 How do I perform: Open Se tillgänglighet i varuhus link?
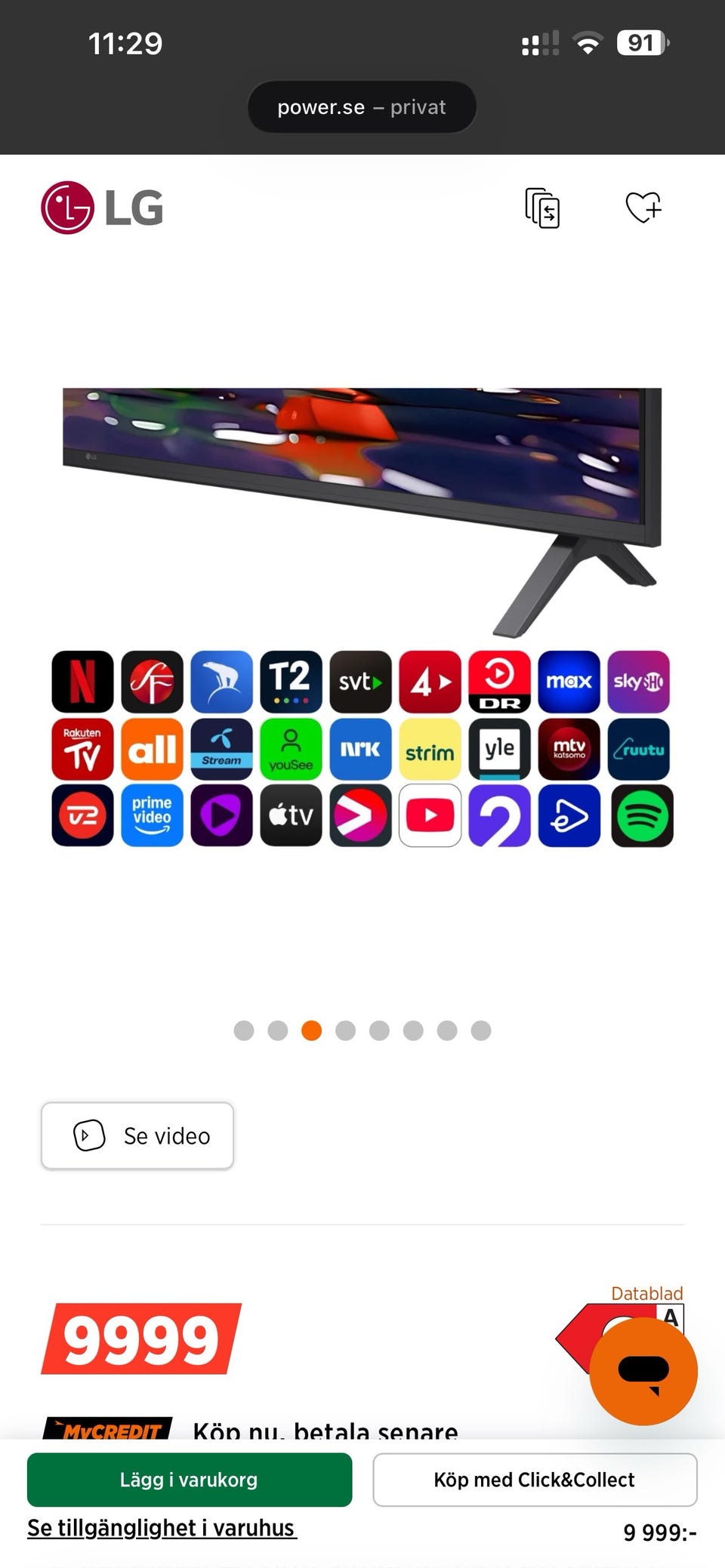(162, 1527)
